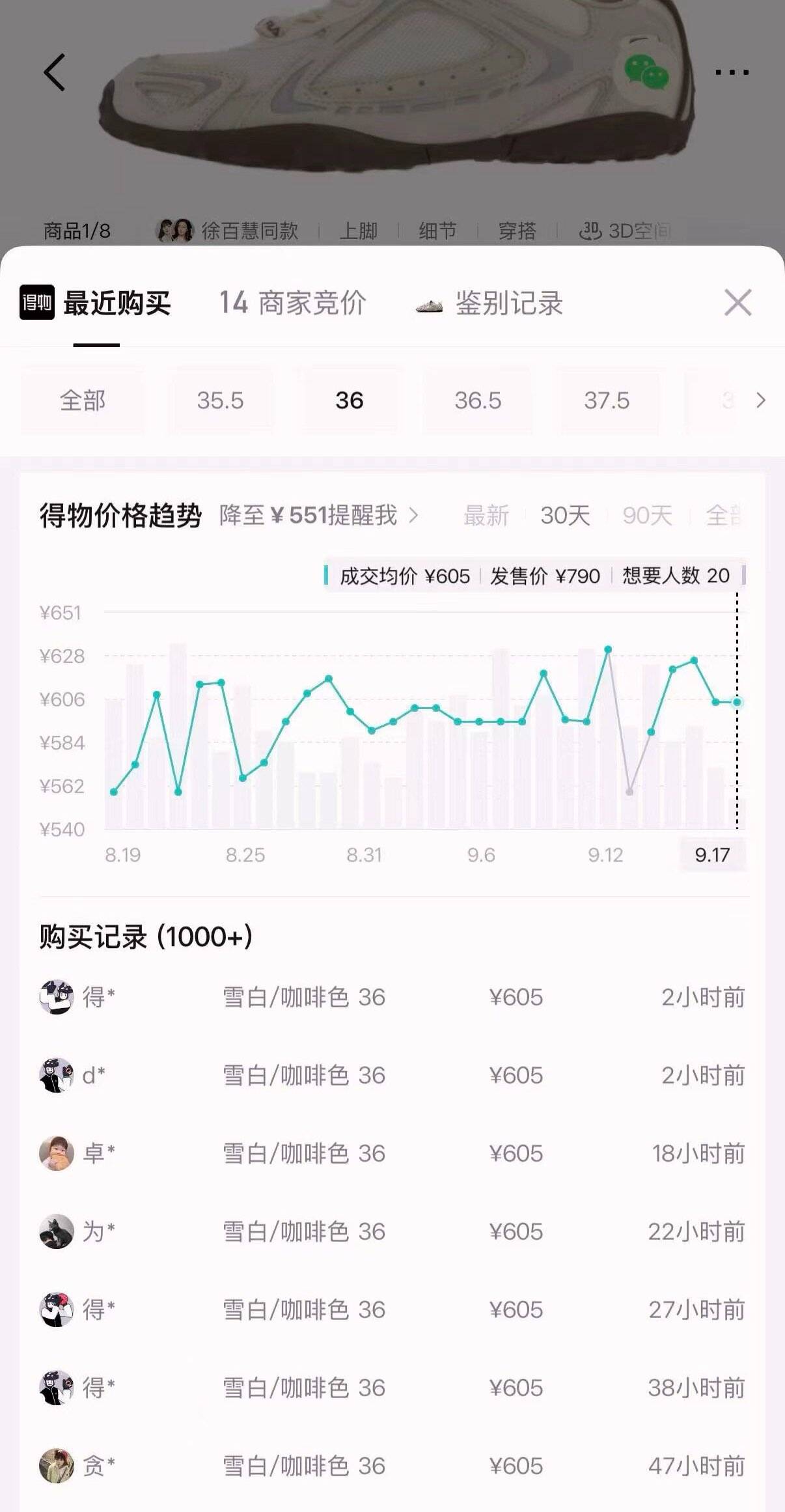Show the 最新 price trend
The height and width of the screenshot is (1512, 785).
pos(486,516)
